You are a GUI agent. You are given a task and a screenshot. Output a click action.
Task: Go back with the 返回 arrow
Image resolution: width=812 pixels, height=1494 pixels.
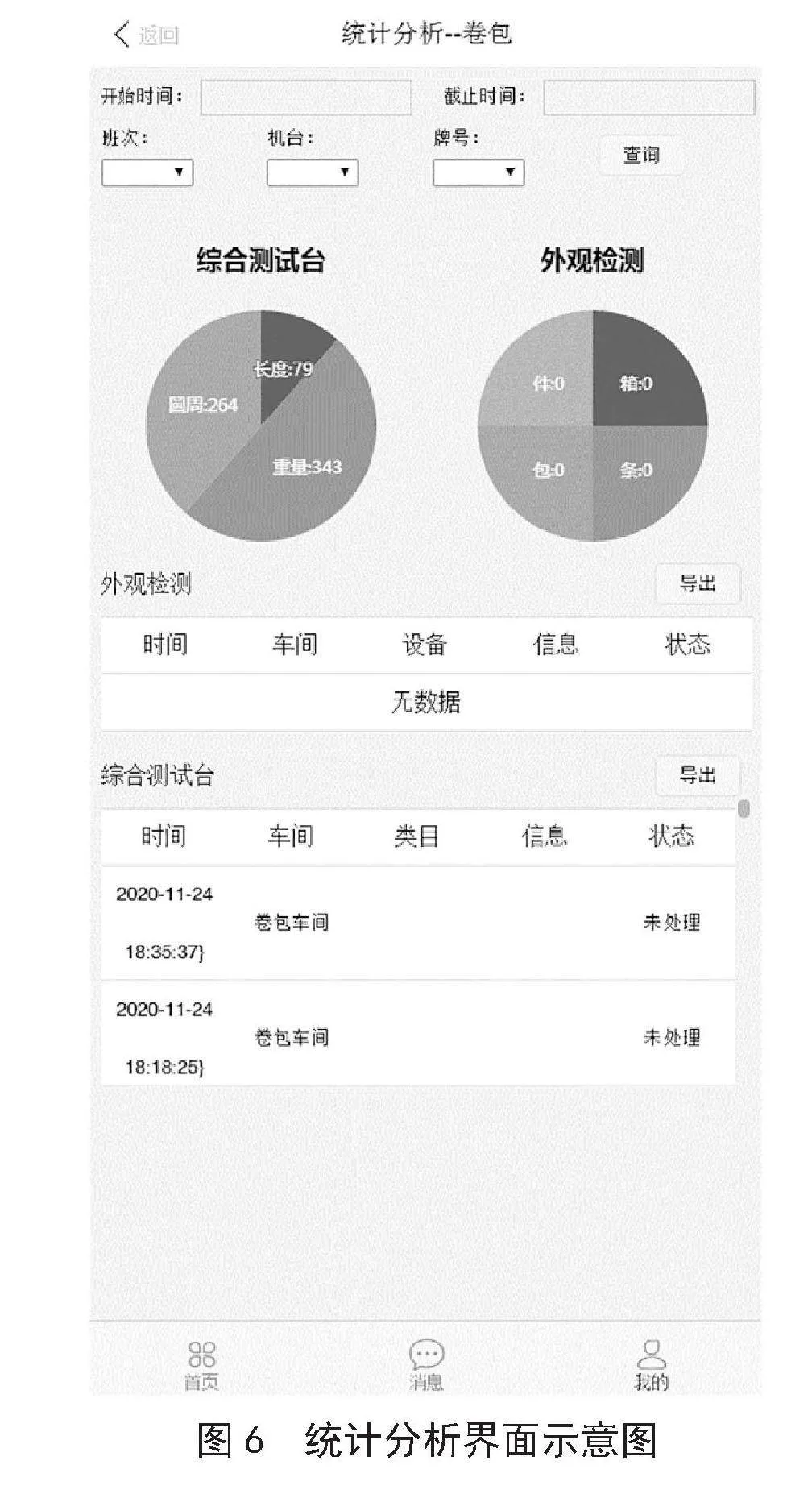(146, 35)
